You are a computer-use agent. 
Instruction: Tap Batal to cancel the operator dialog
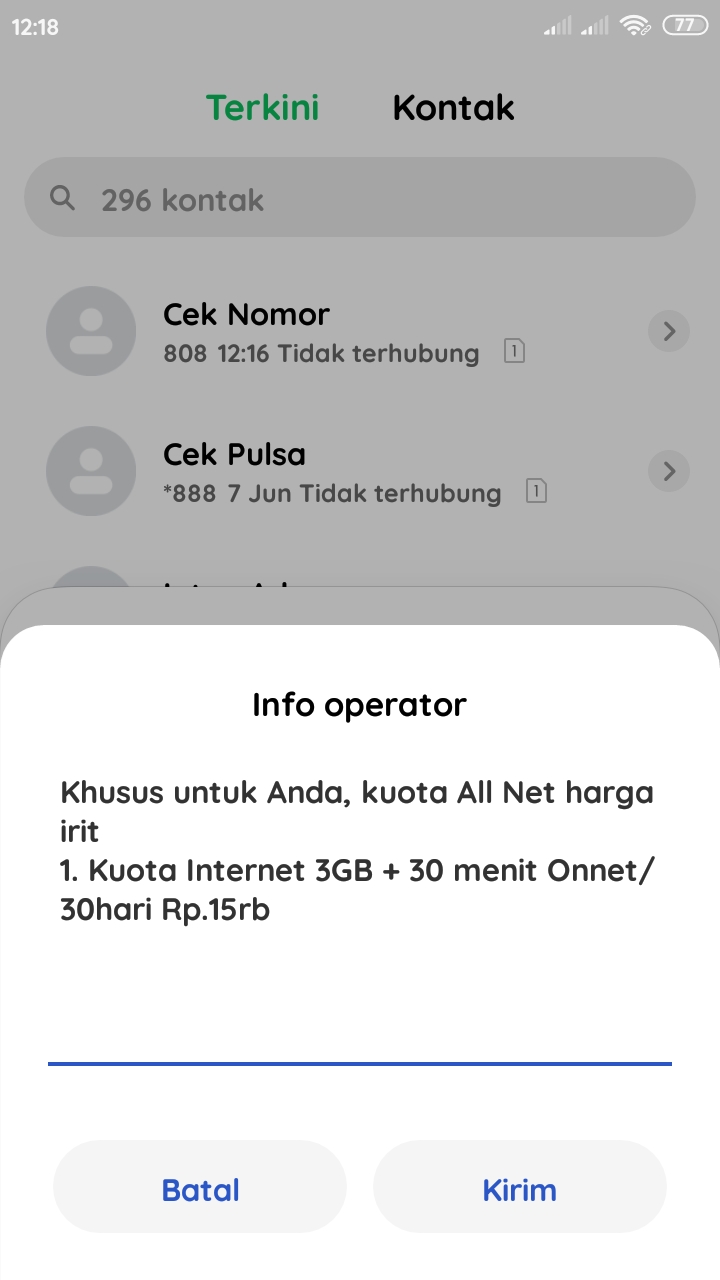point(200,1189)
